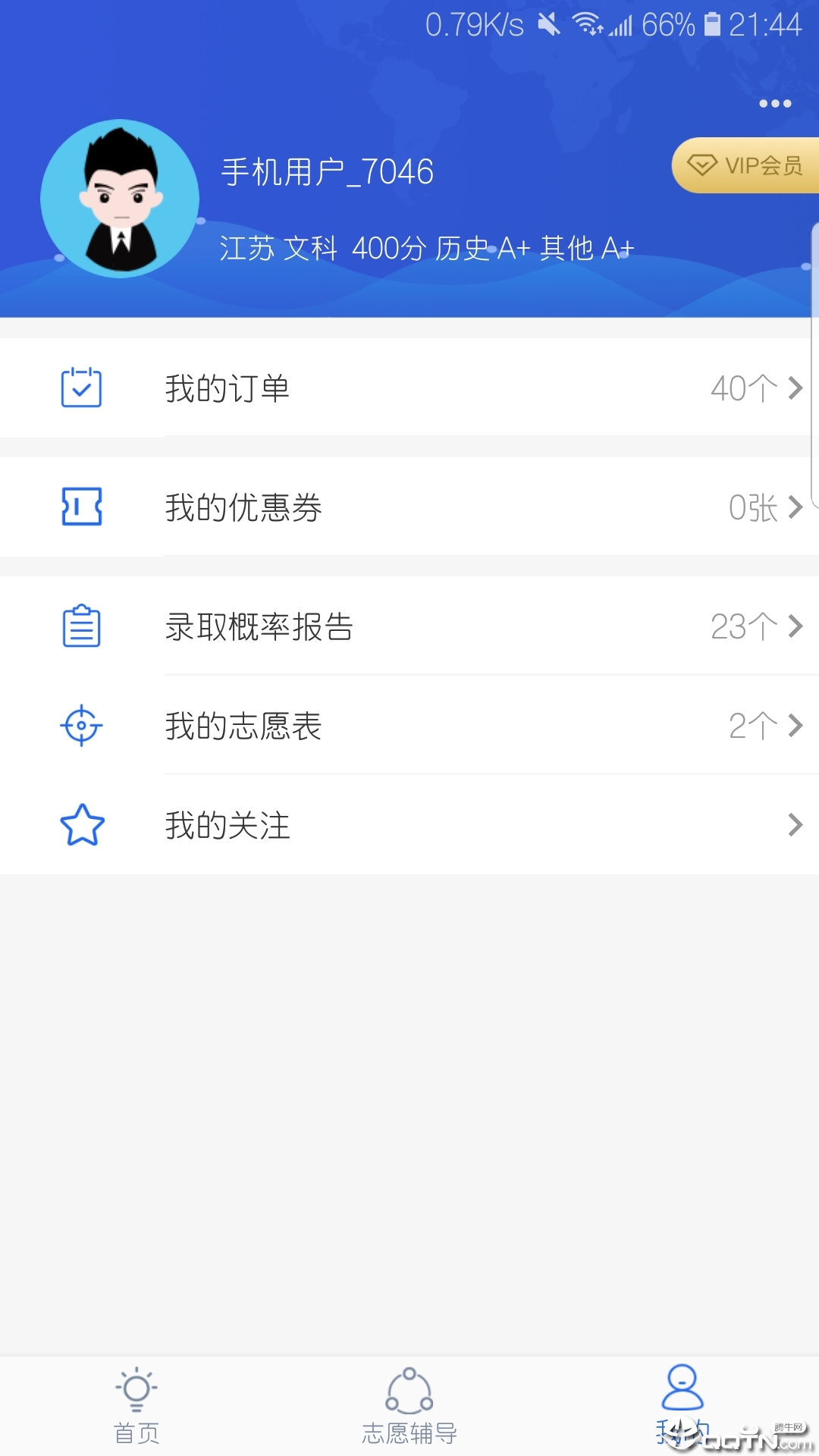
Task: Open the three-dot overflow menu
Action: click(775, 104)
